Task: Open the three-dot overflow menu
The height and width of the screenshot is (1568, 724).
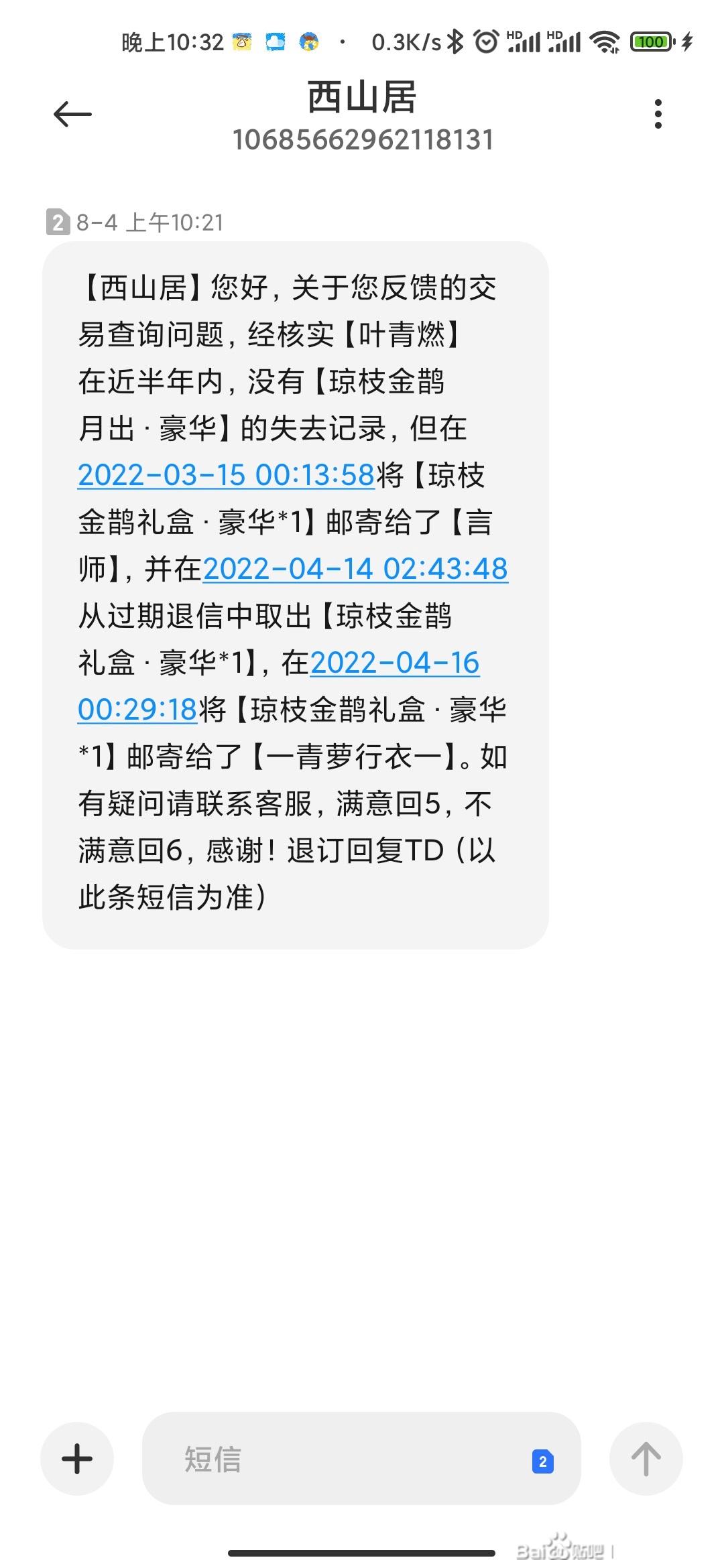Action: click(658, 114)
